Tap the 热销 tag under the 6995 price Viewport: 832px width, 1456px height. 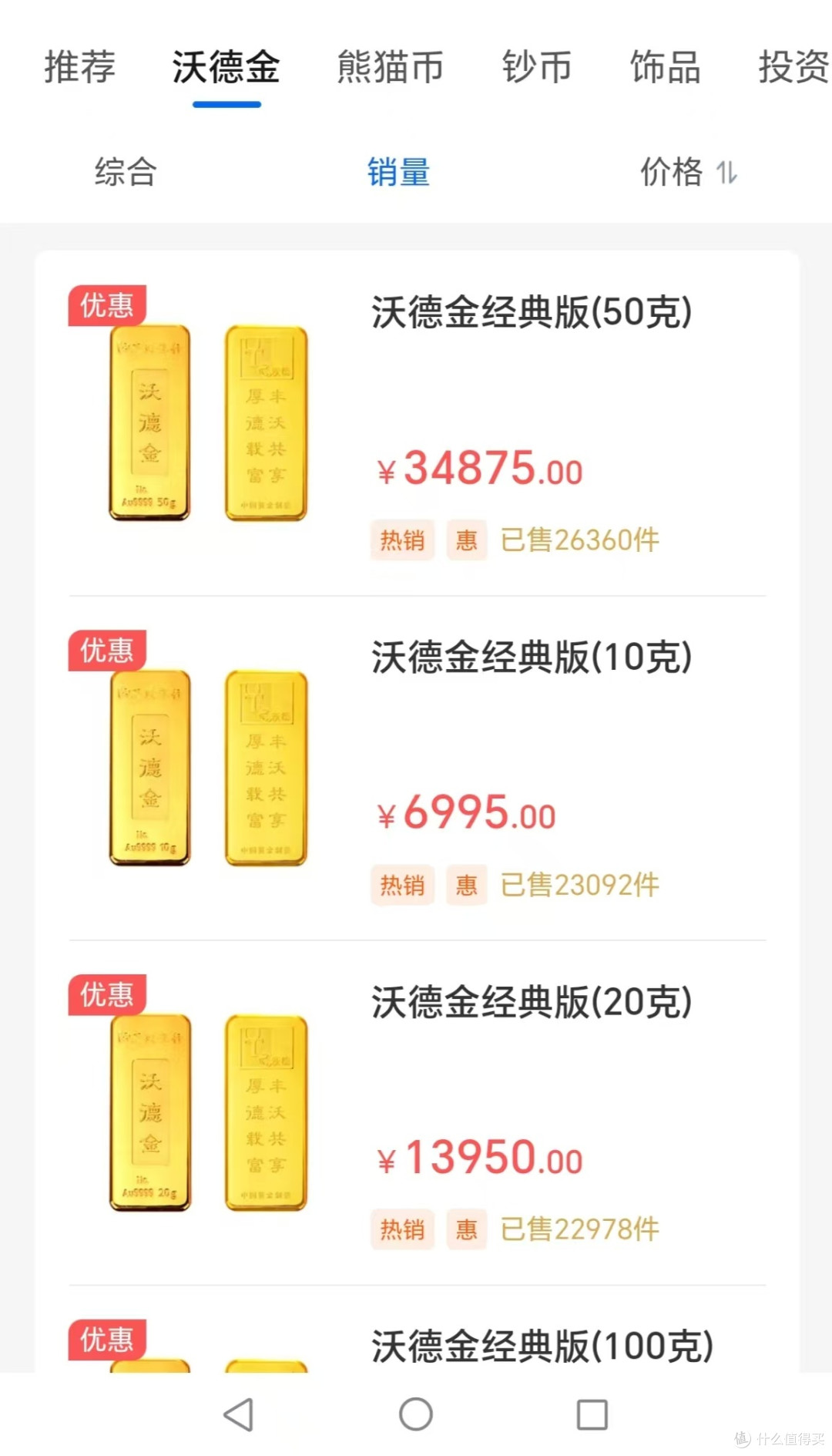point(401,886)
